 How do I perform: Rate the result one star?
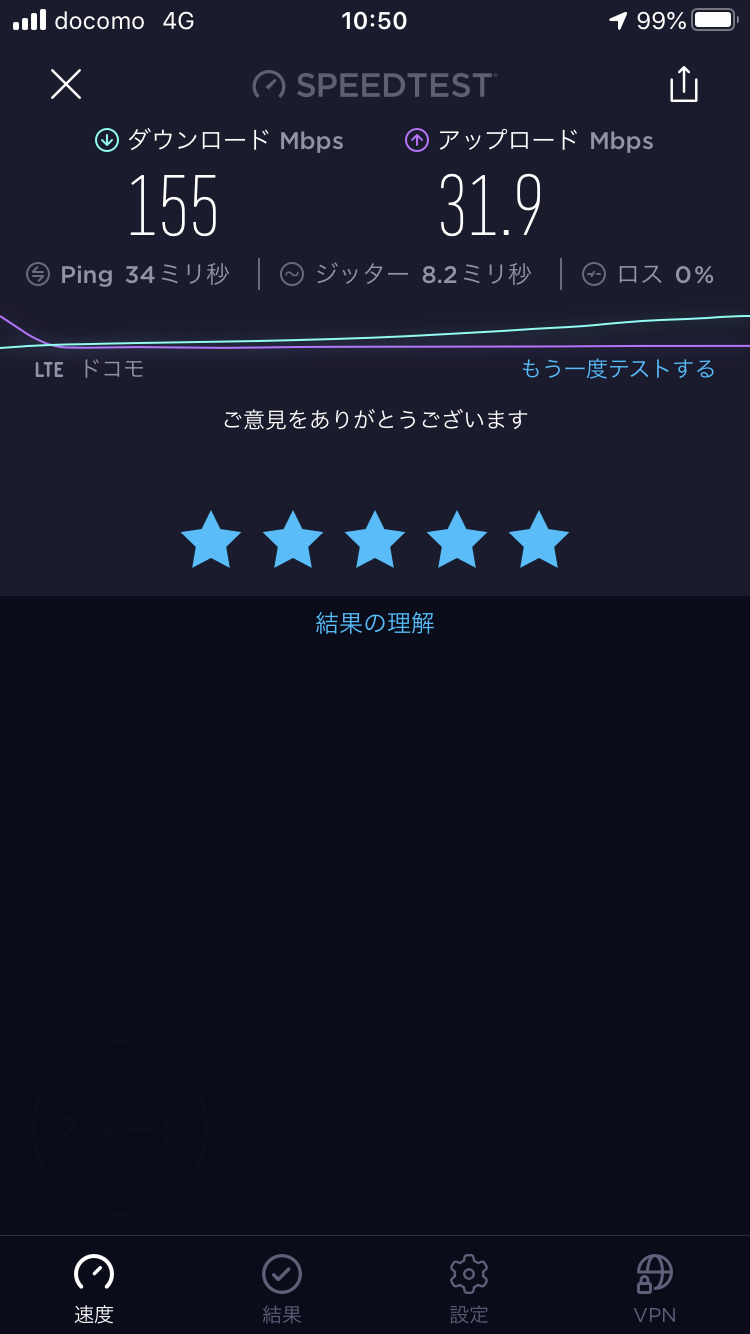[x=211, y=540]
